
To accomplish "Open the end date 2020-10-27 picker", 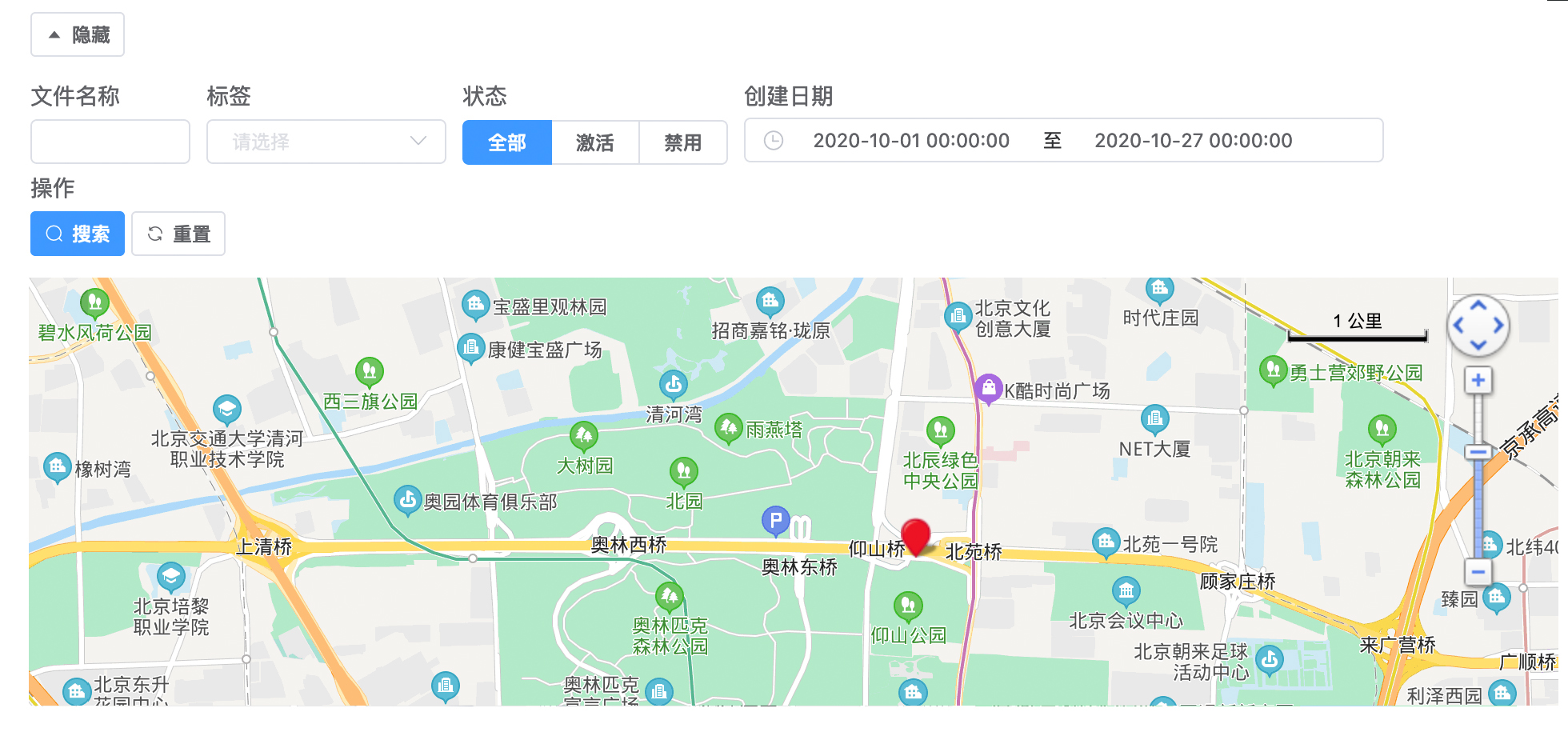I will tap(1192, 141).
